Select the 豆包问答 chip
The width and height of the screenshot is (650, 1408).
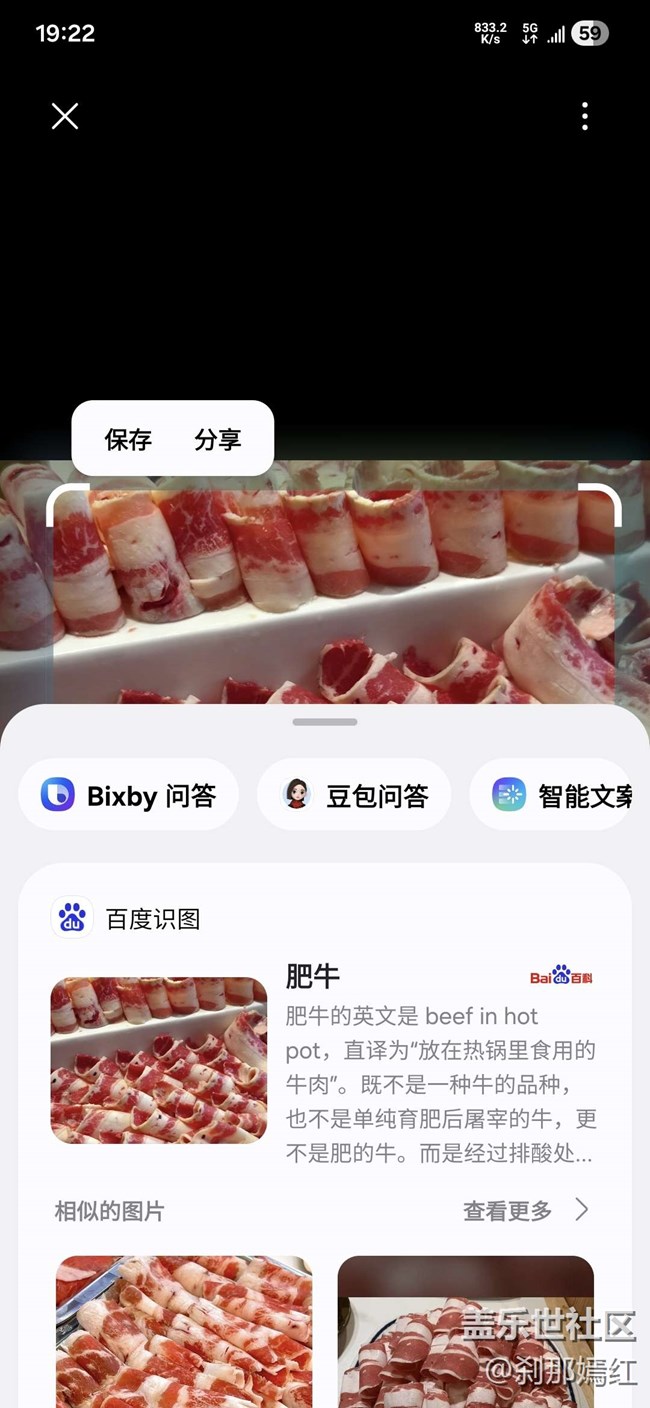click(354, 795)
